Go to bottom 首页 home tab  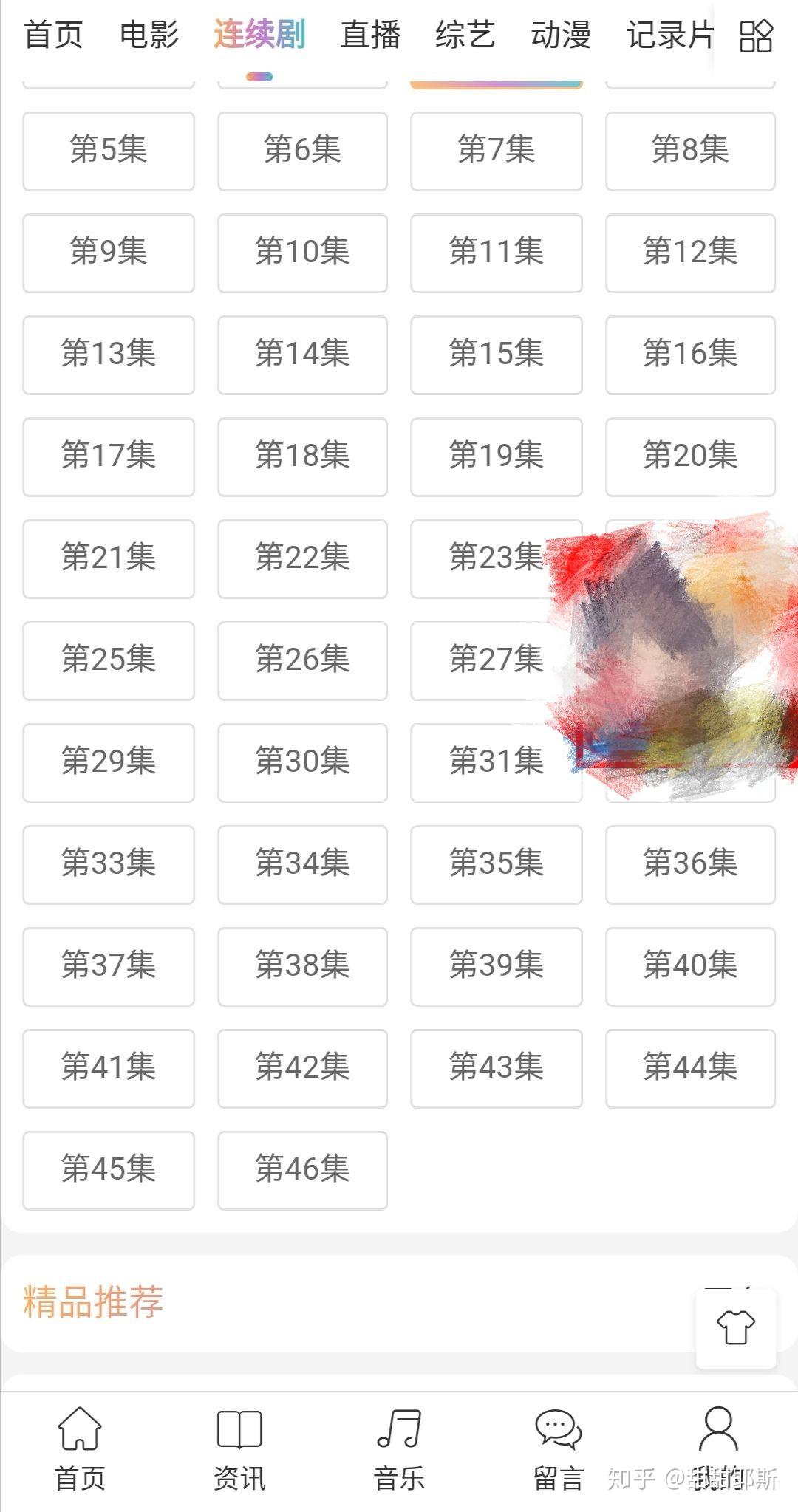[80, 1448]
